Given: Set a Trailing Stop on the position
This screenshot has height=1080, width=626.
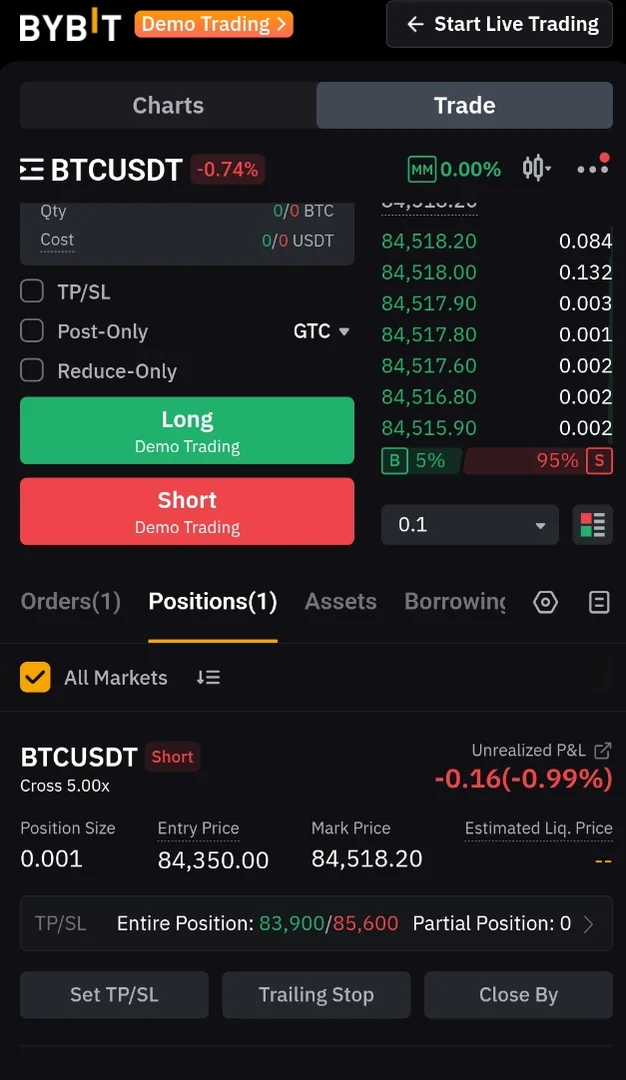Looking at the screenshot, I should pos(316,995).
